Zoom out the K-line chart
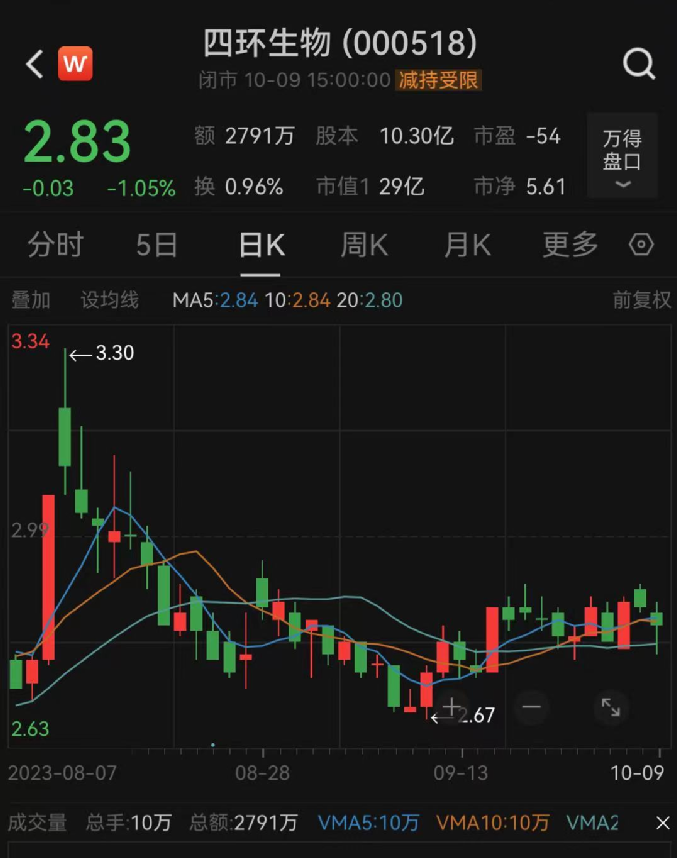The image size is (677, 858). 531,708
